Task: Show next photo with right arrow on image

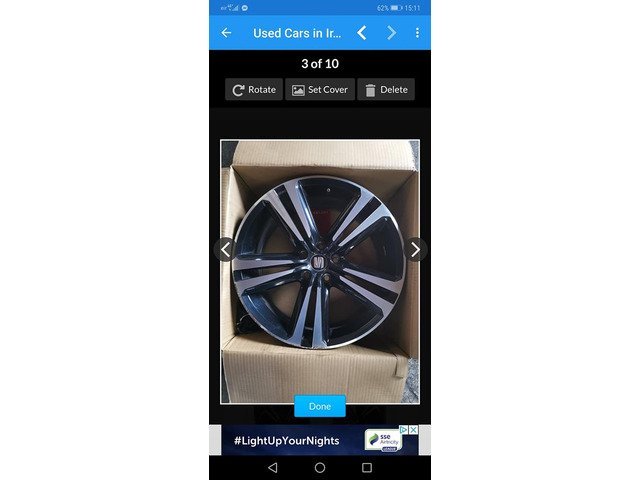Action: click(415, 250)
